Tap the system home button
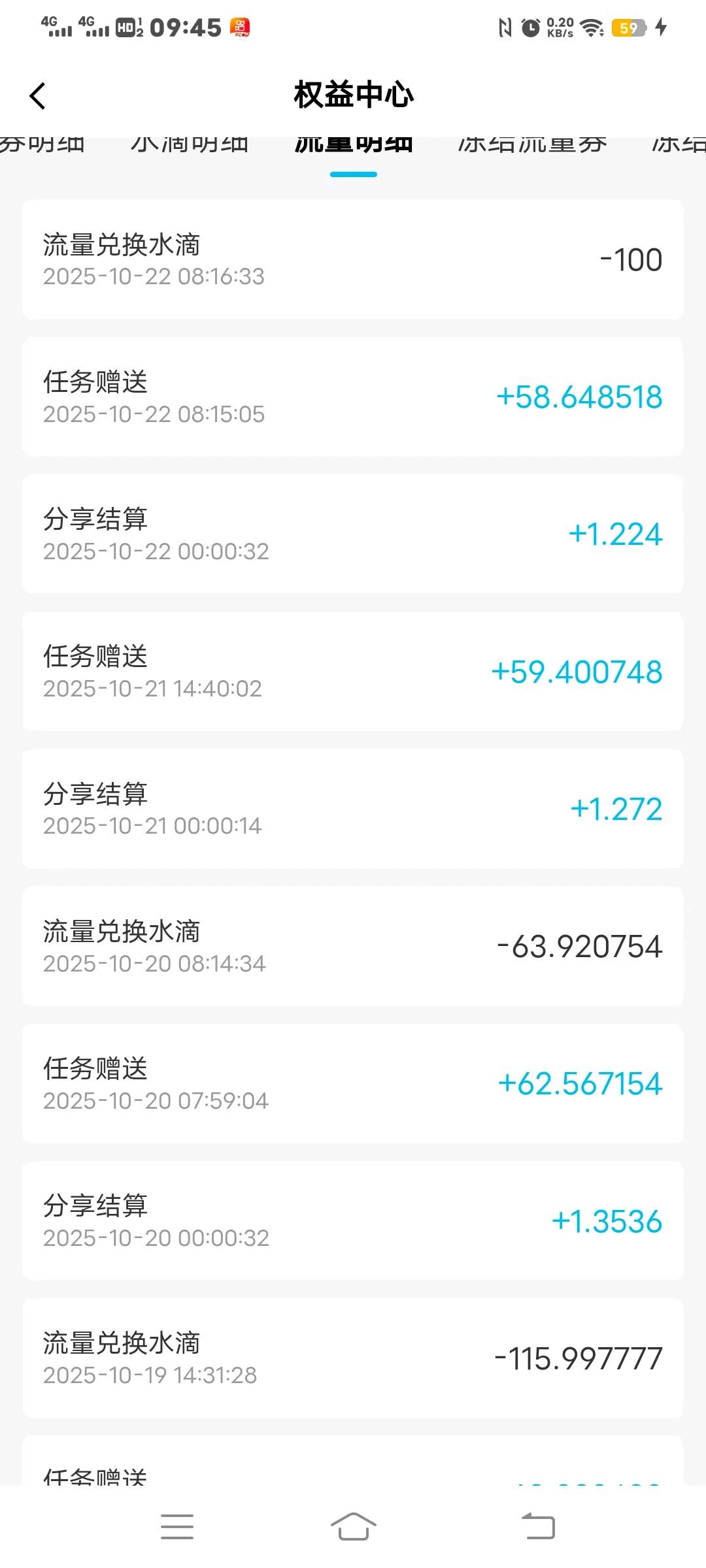Screen dimensions: 706x1568 coord(353,1527)
